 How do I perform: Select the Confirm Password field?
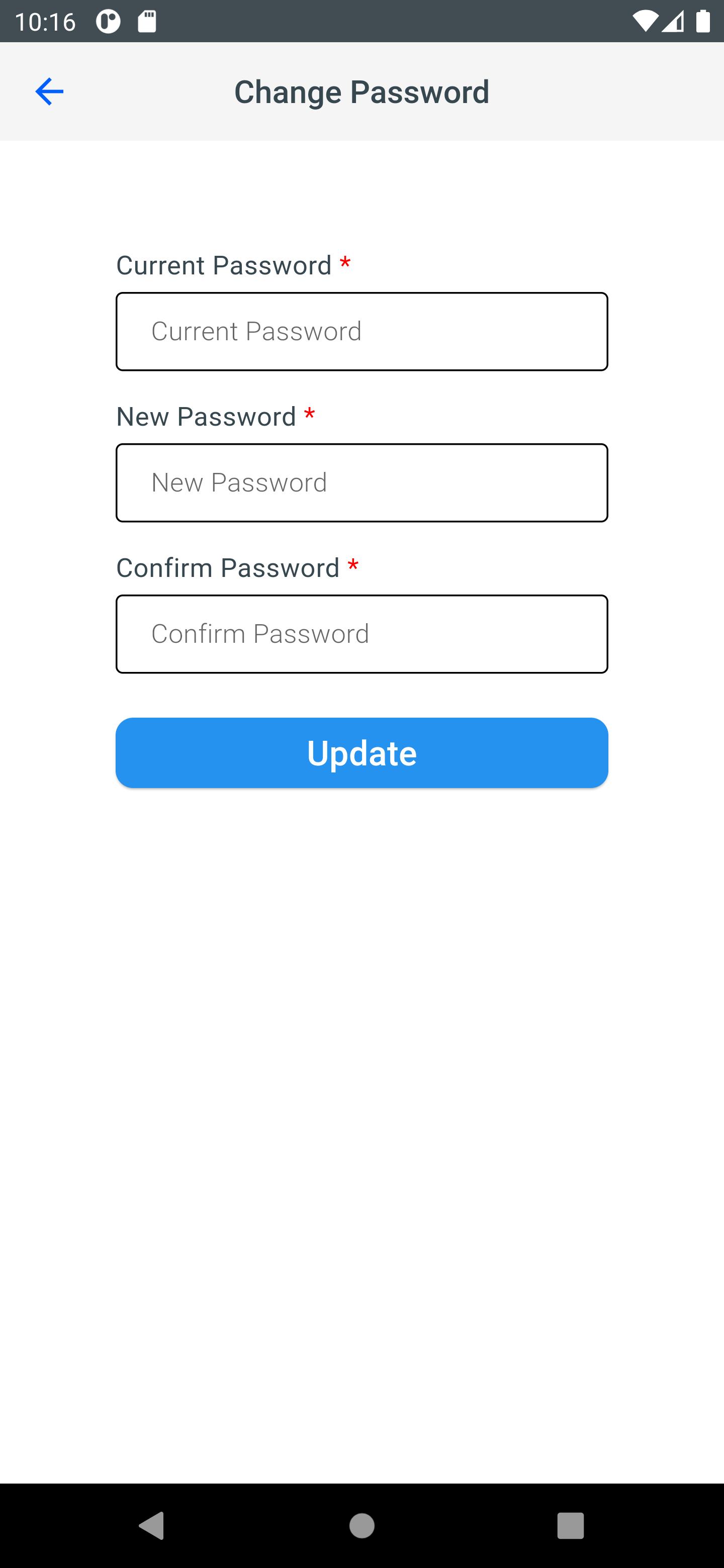pos(361,634)
